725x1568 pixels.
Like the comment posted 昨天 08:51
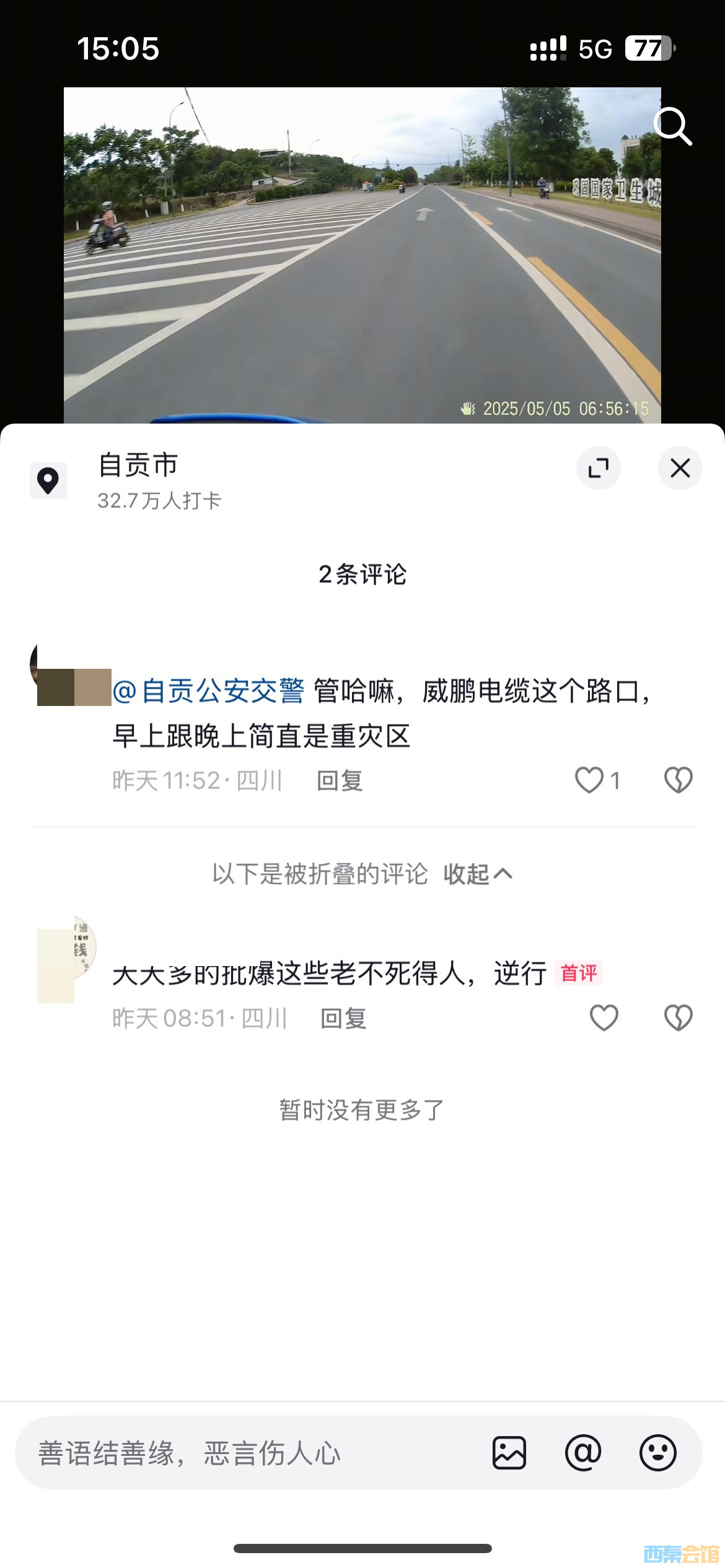coord(604,1018)
